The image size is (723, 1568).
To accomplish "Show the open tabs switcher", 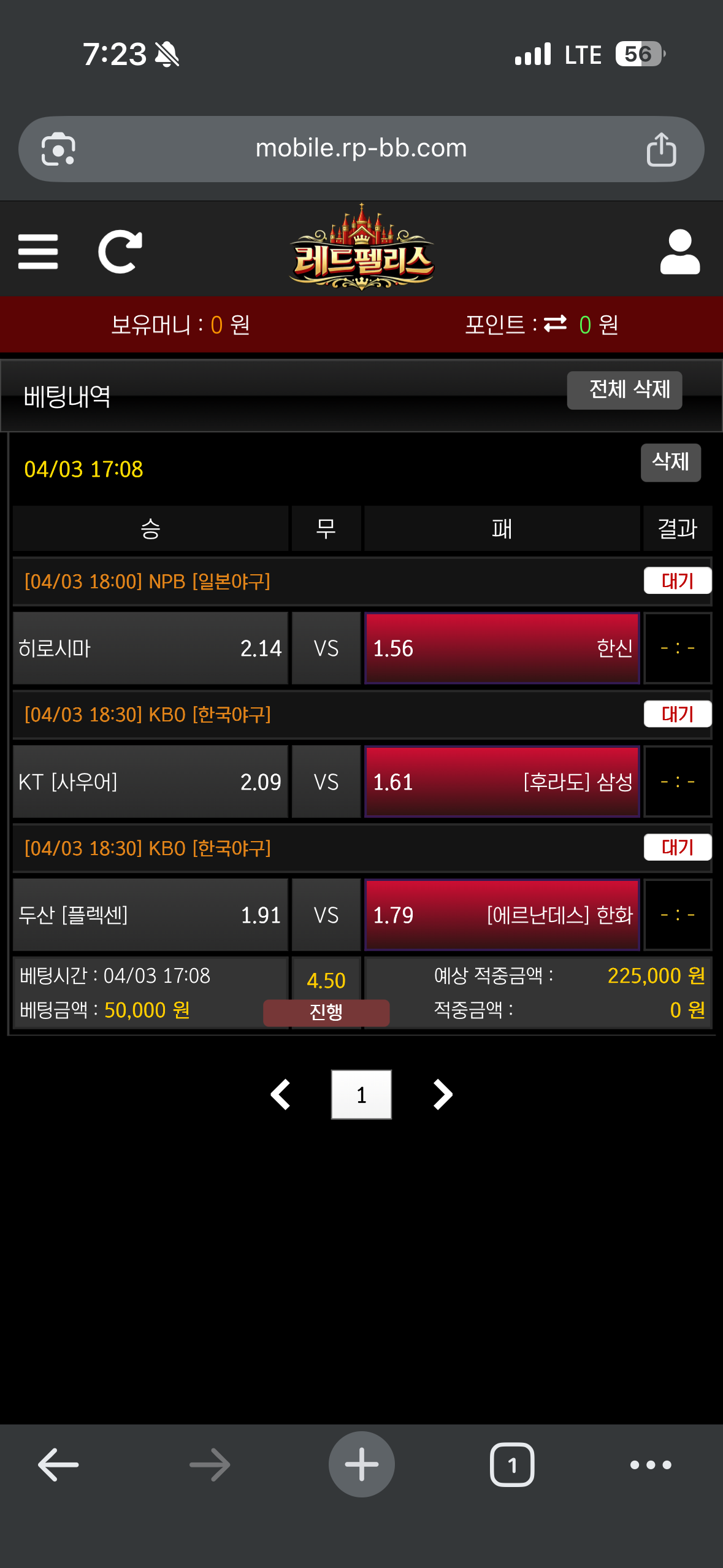I will tap(512, 1464).
